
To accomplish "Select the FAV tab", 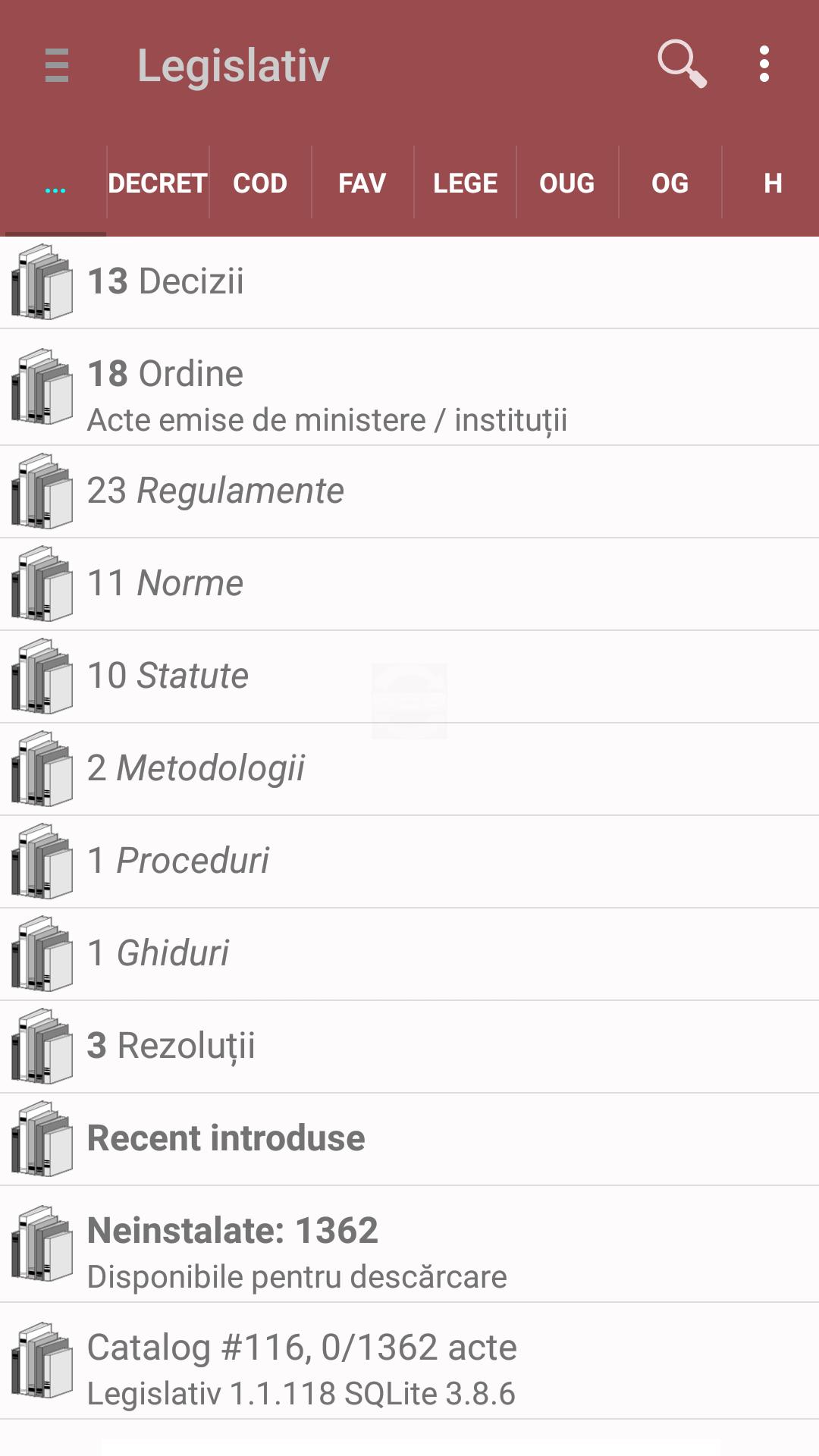I will tap(362, 183).
